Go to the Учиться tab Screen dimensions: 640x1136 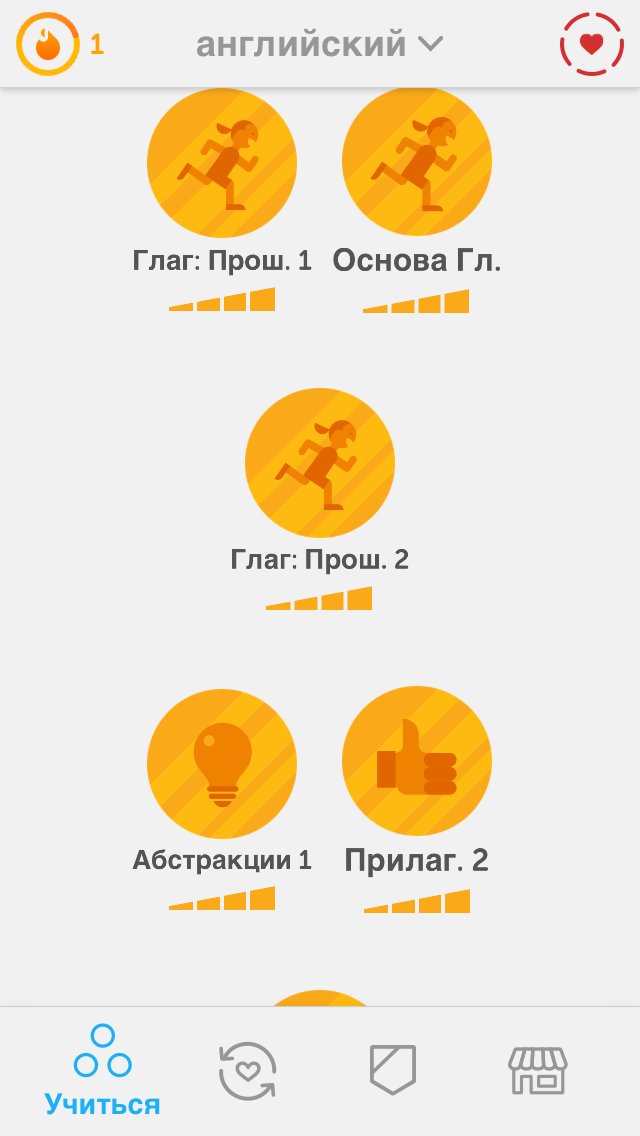click(x=102, y=1070)
